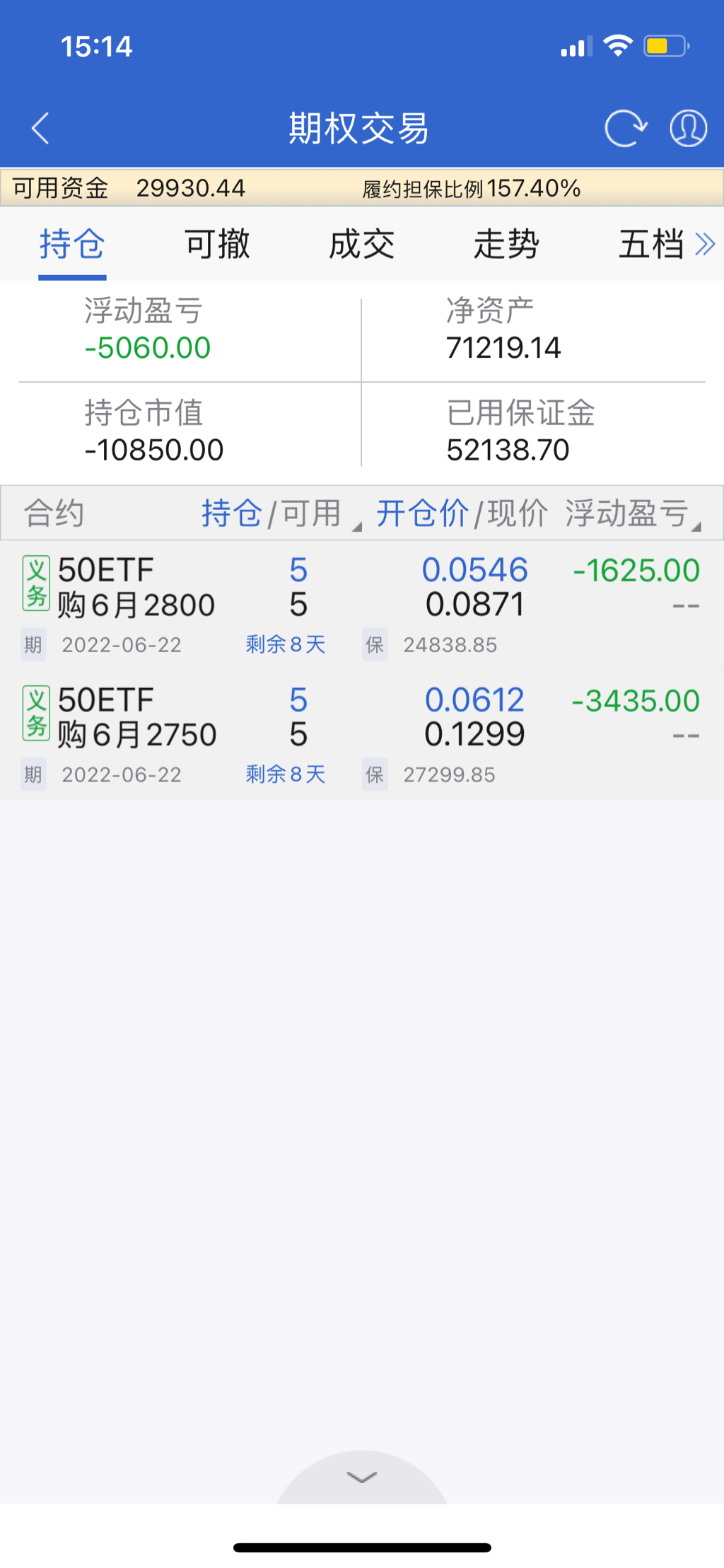The image size is (724, 1568).
Task: Toggle the 开仓价/现价 column header
Action: coord(461,513)
